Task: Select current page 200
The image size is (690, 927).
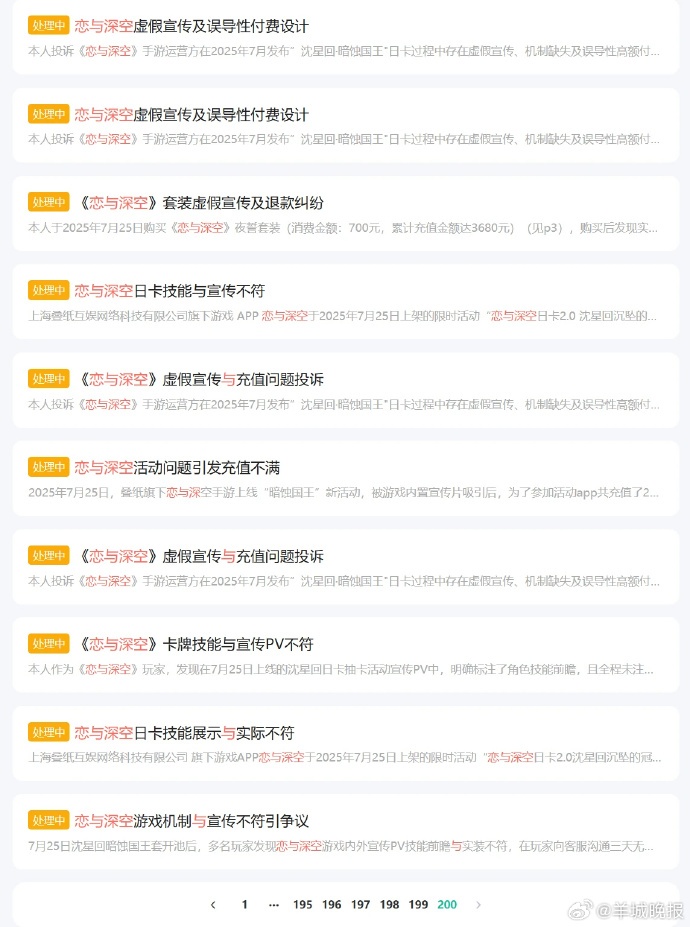Action: click(447, 905)
